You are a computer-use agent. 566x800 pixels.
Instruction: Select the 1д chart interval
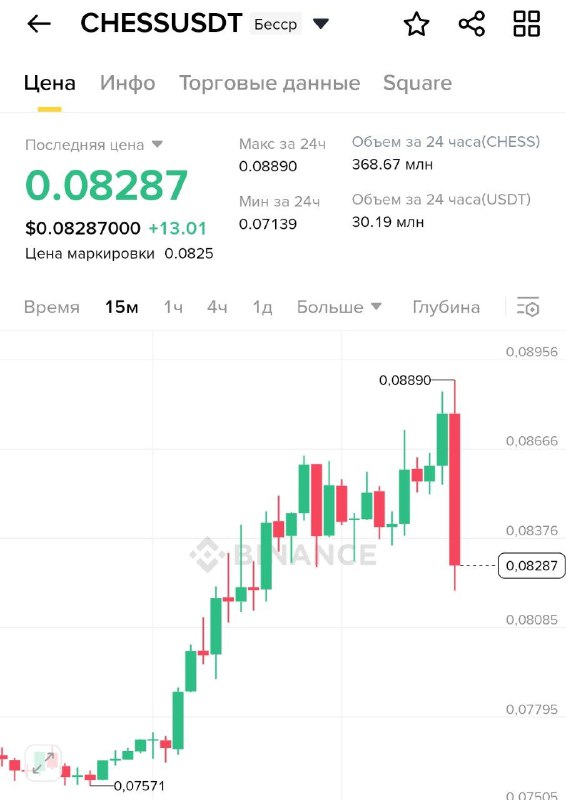point(262,307)
